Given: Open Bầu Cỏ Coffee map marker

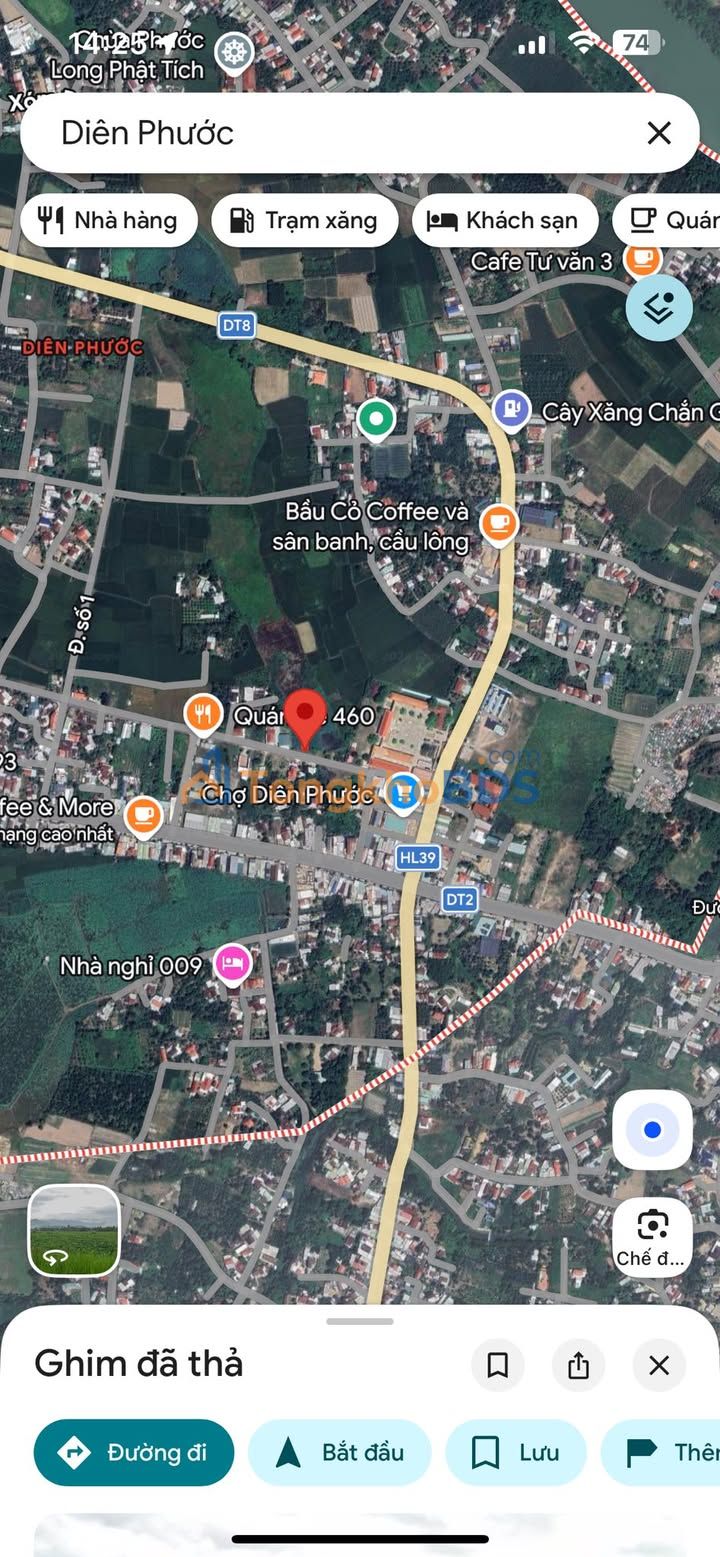Looking at the screenshot, I should [498, 522].
